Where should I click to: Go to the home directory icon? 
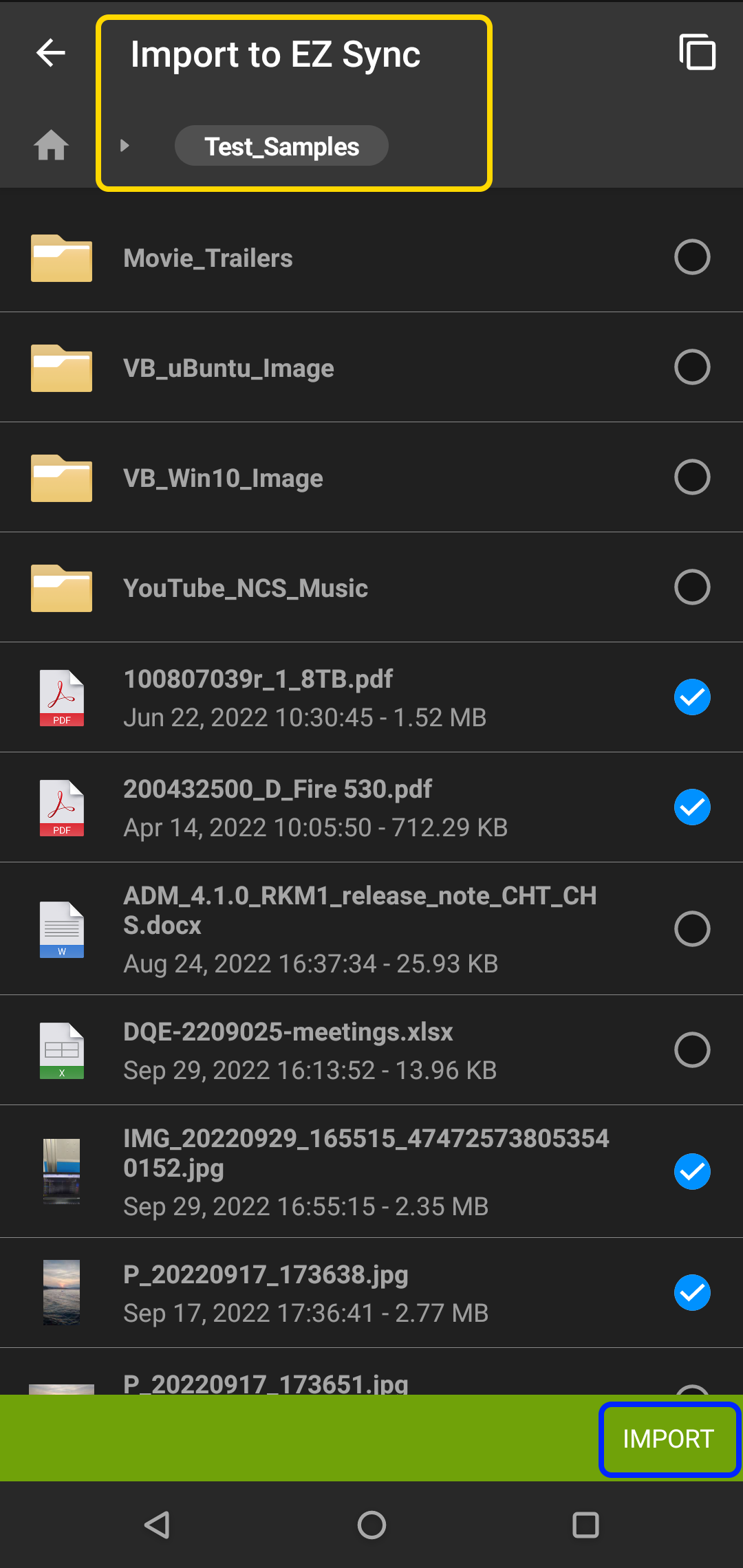52,145
